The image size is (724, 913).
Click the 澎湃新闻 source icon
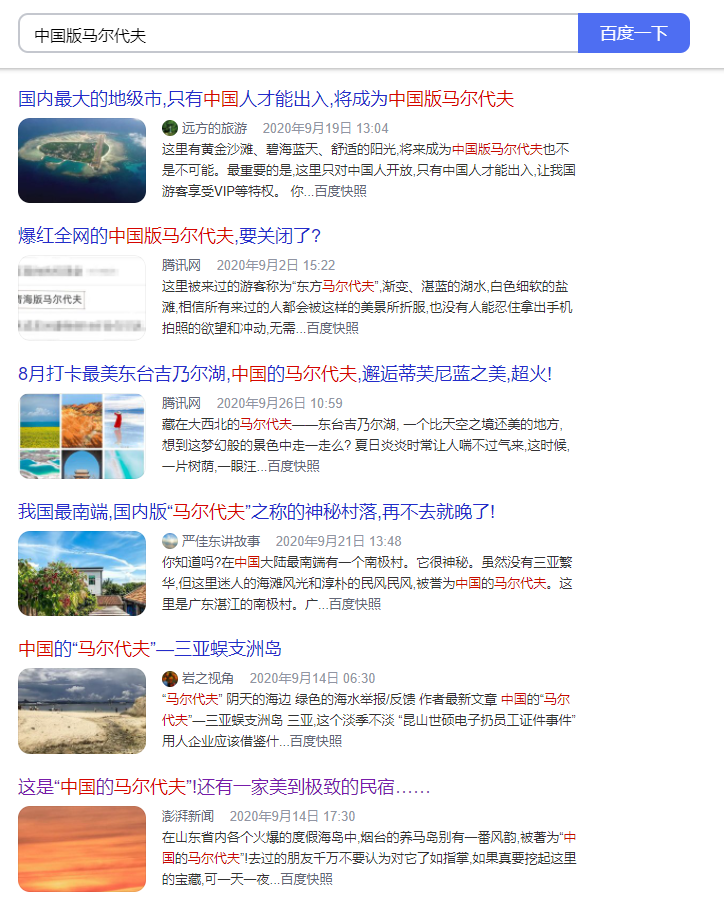coord(169,815)
